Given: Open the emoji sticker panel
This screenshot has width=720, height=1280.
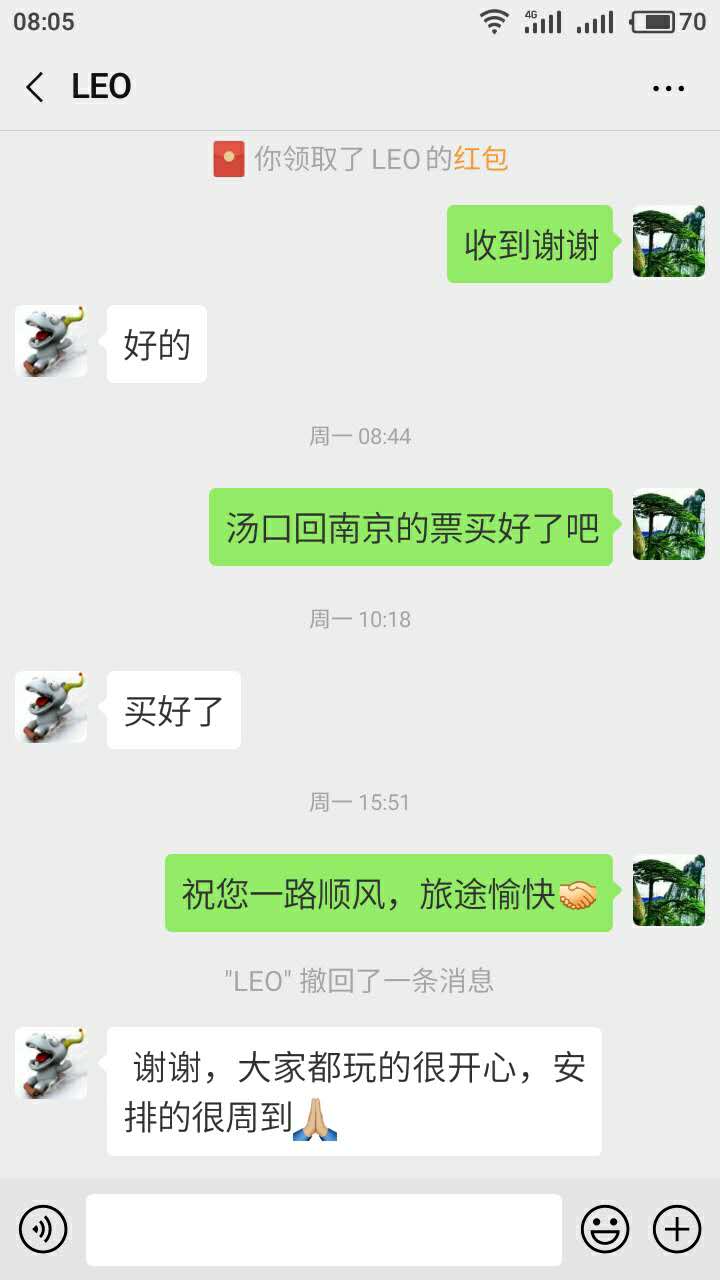Looking at the screenshot, I should coord(605,1229).
